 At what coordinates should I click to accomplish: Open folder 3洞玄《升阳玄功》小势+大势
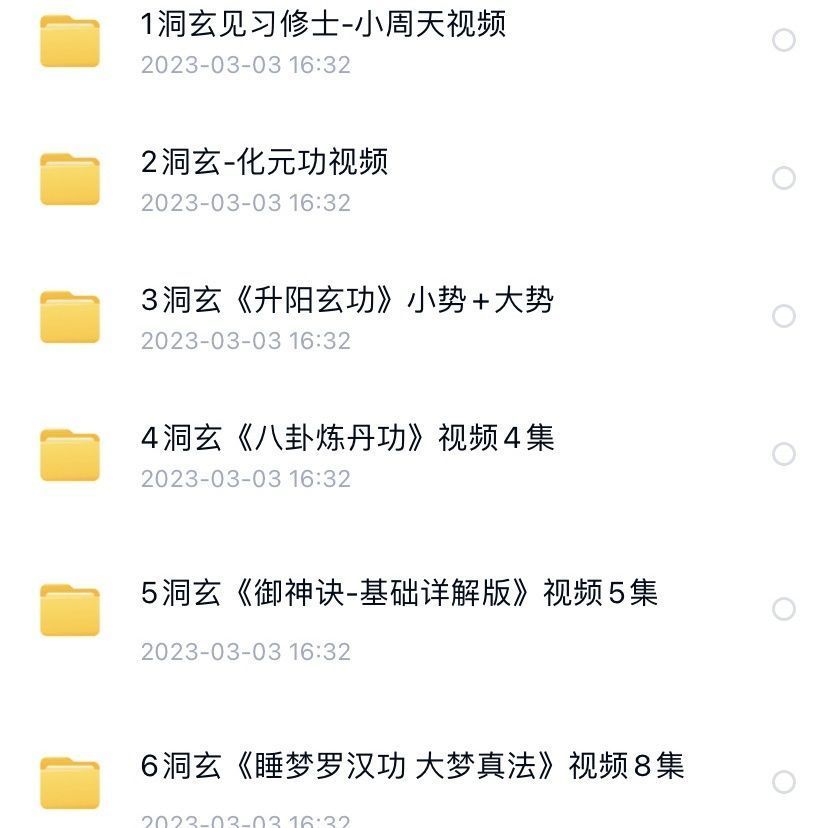coord(347,300)
